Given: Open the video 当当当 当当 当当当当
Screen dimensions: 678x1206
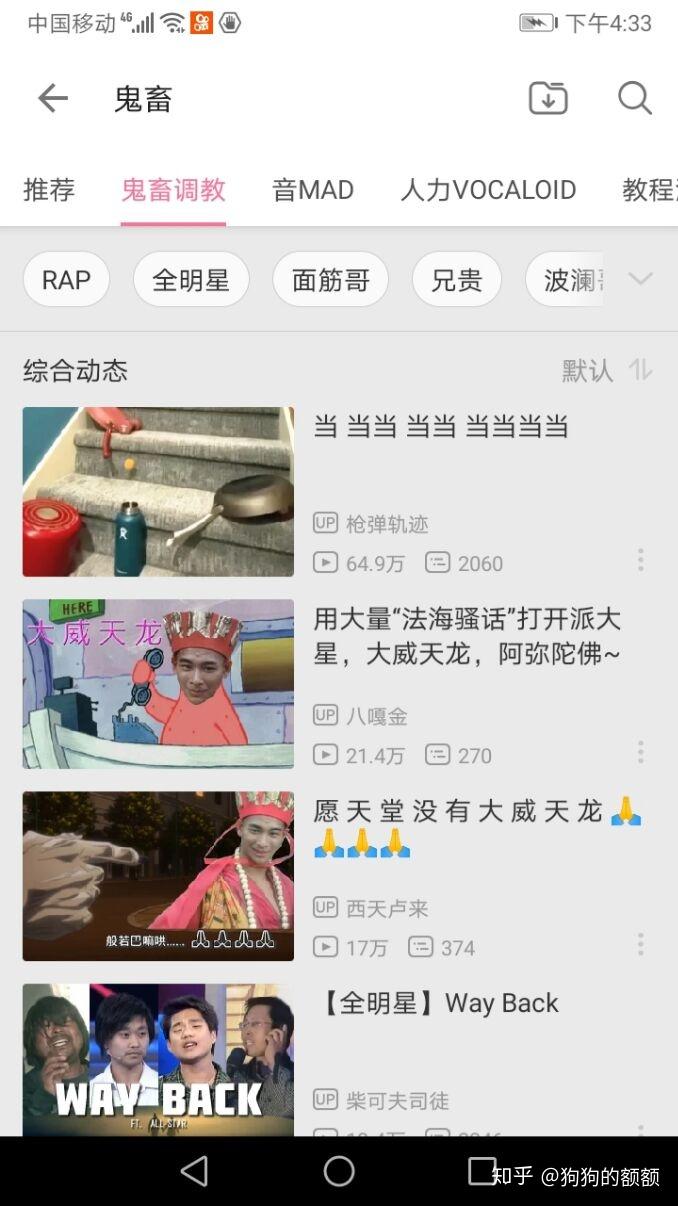Looking at the screenshot, I should 440,427.
